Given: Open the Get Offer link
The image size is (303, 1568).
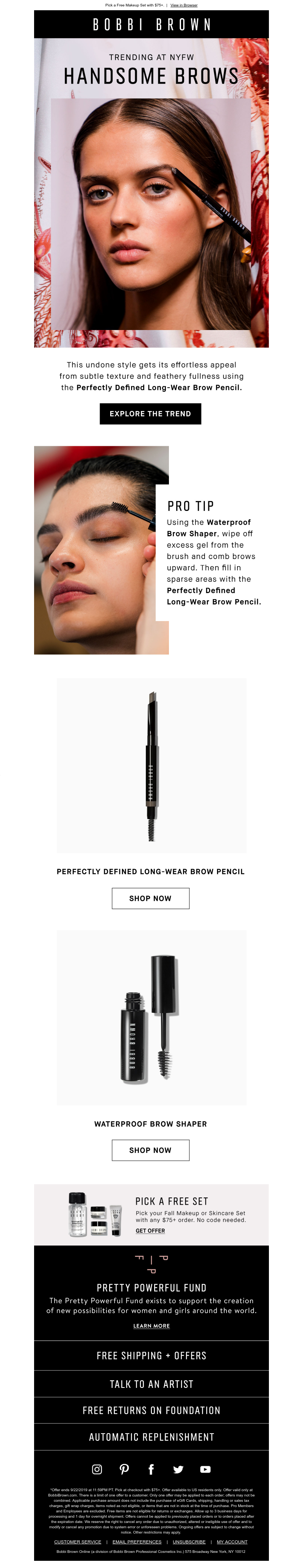Looking at the screenshot, I should (x=150, y=1230).
